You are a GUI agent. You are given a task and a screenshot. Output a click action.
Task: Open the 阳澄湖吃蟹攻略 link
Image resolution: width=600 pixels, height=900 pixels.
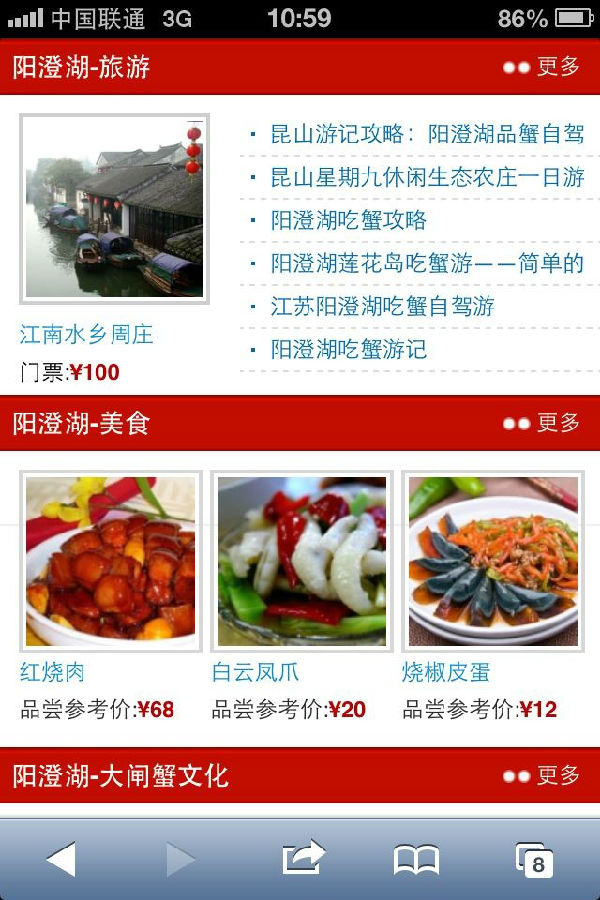tap(348, 220)
